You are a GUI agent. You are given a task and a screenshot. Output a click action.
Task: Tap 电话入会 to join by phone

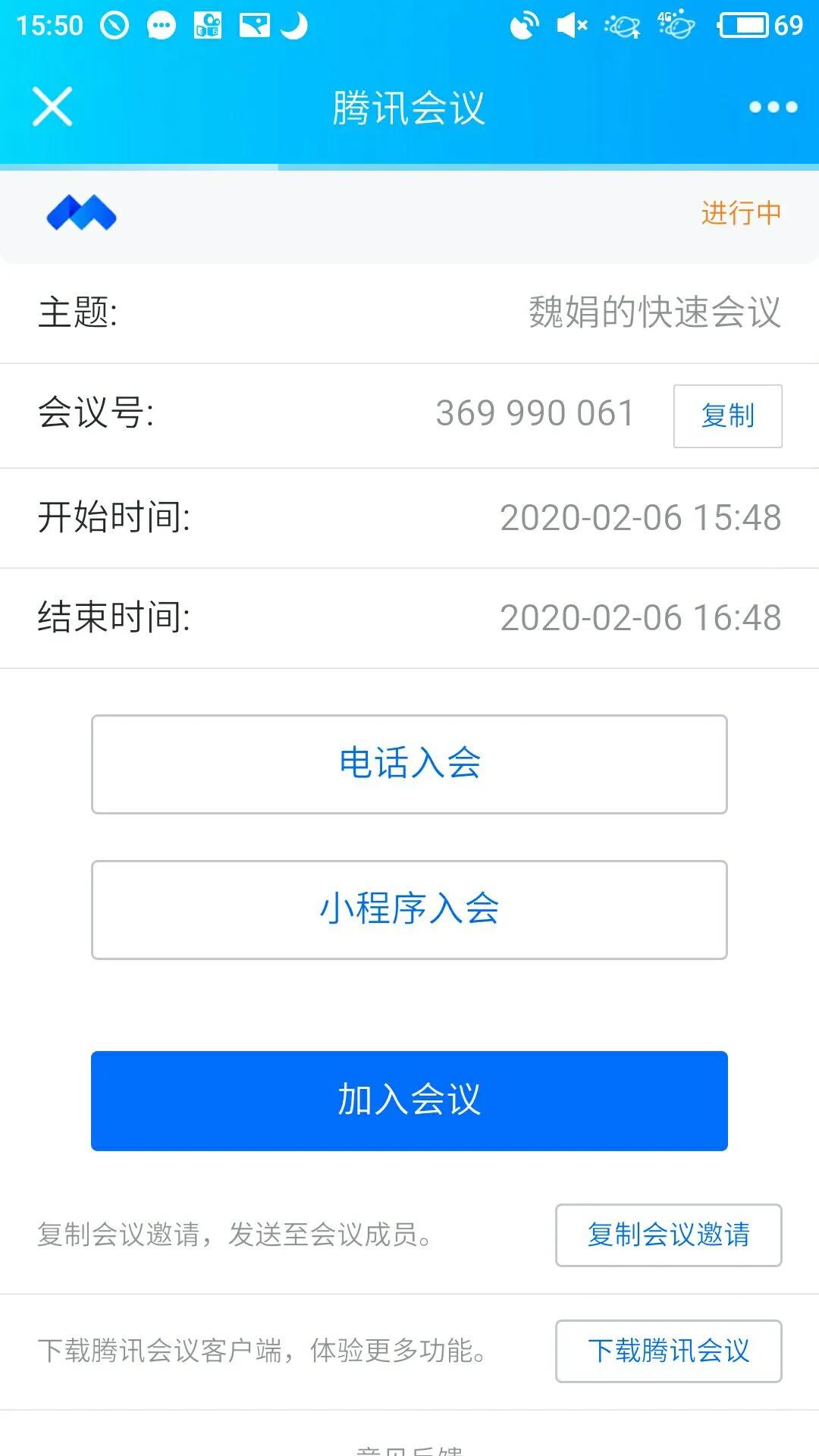tap(409, 764)
